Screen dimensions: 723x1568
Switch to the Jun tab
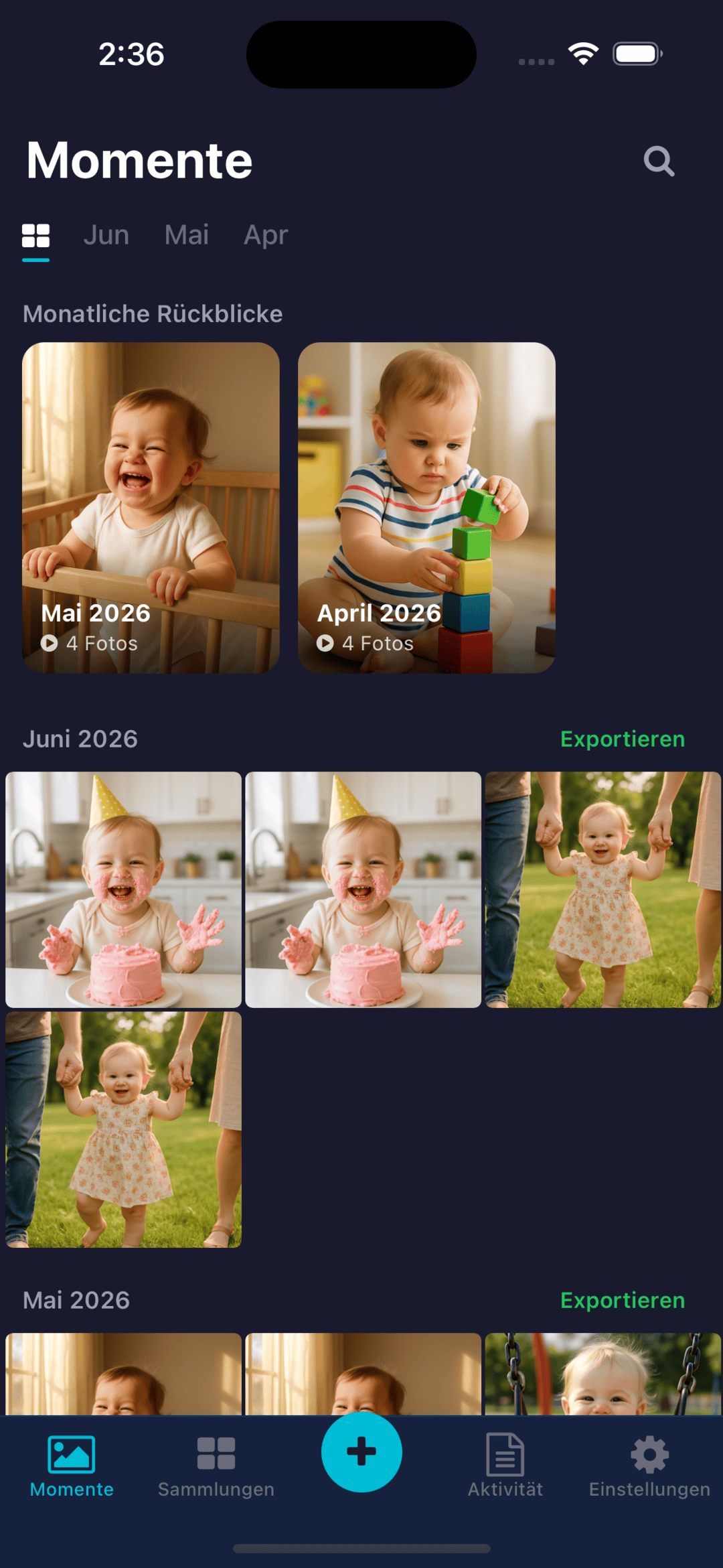tap(106, 235)
